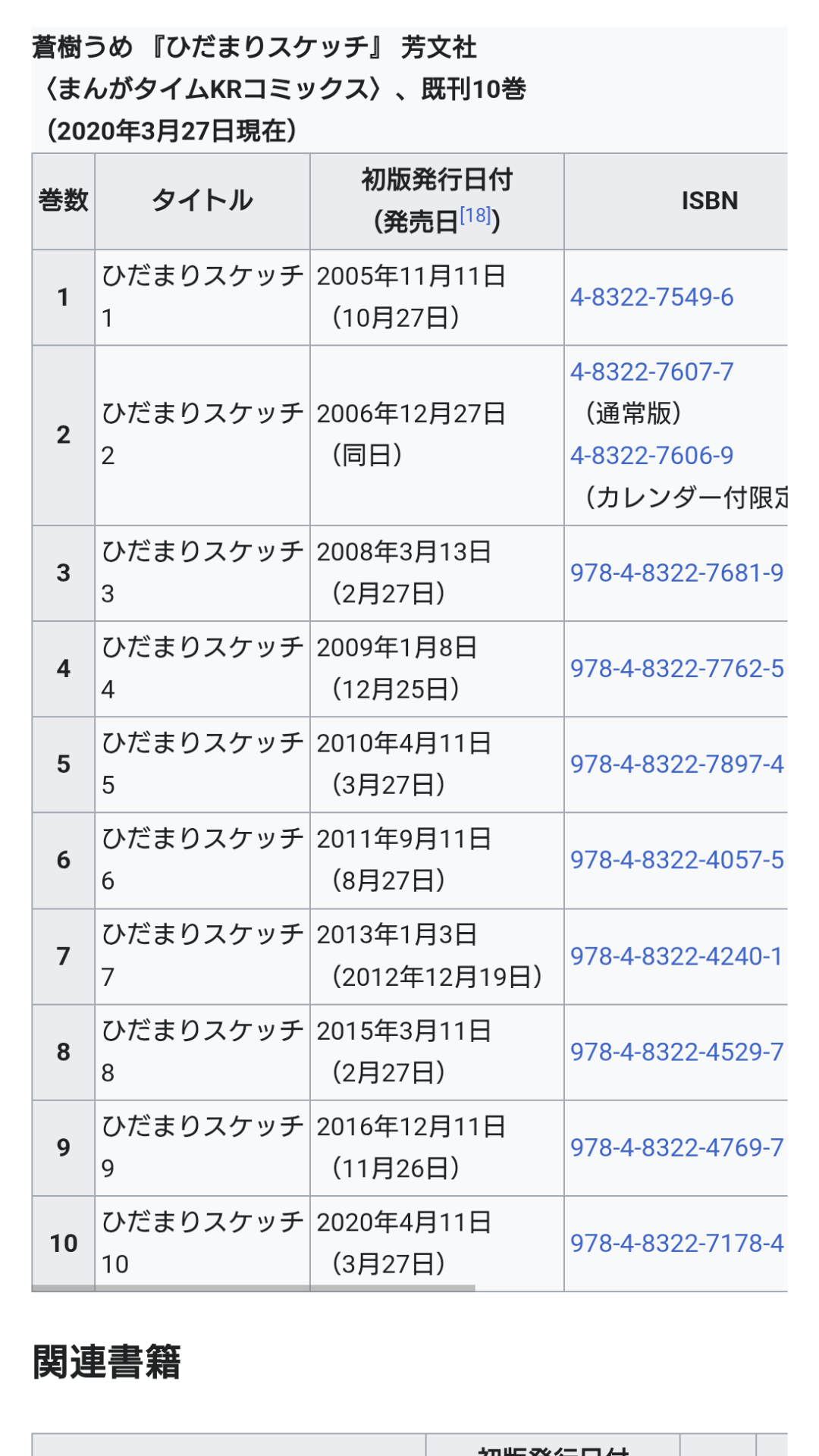
Task: Open ISBN 978-4-8322-7681-9 link
Action: point(676,573)
